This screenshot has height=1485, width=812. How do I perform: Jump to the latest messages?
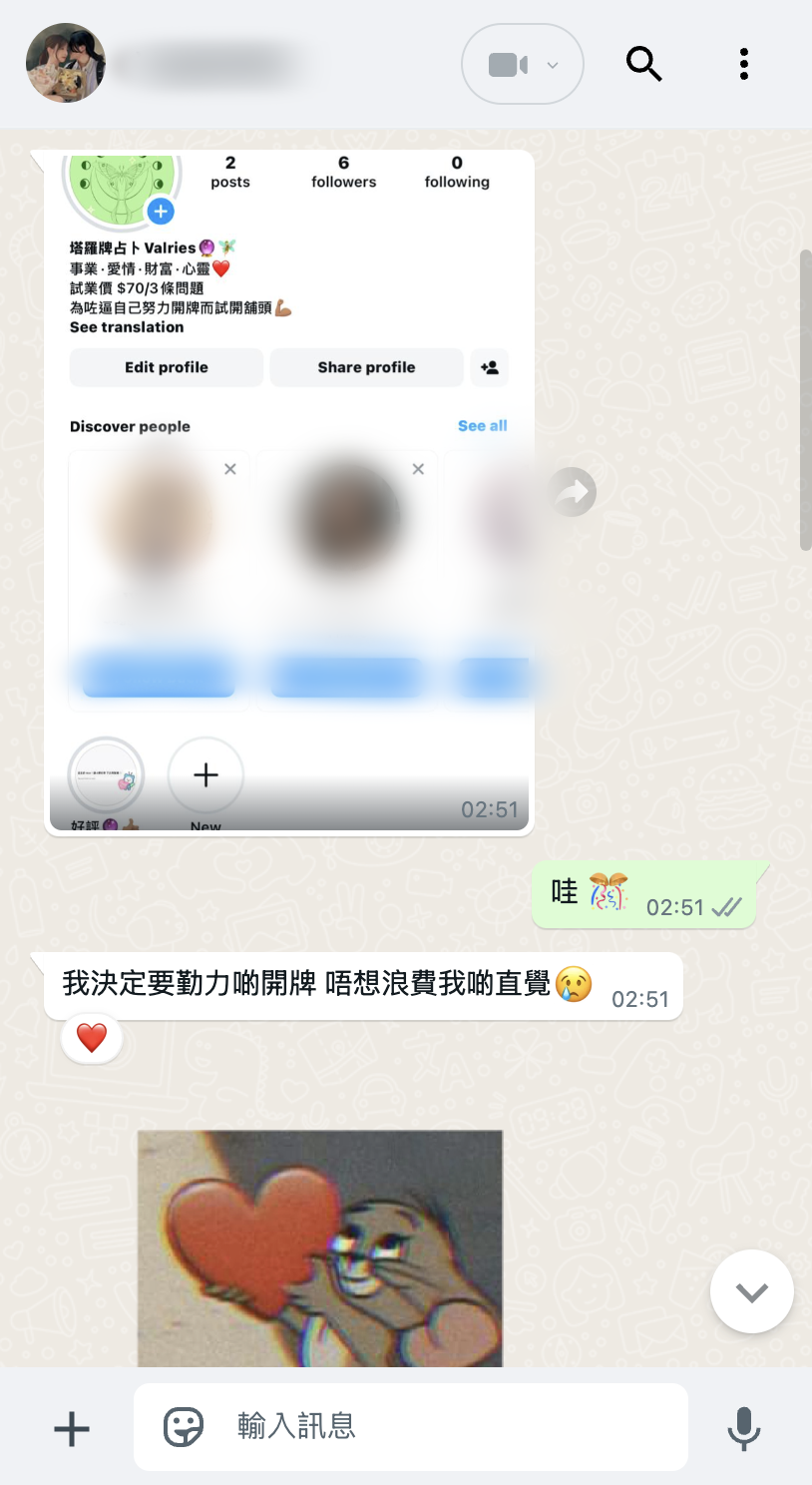751,1292
